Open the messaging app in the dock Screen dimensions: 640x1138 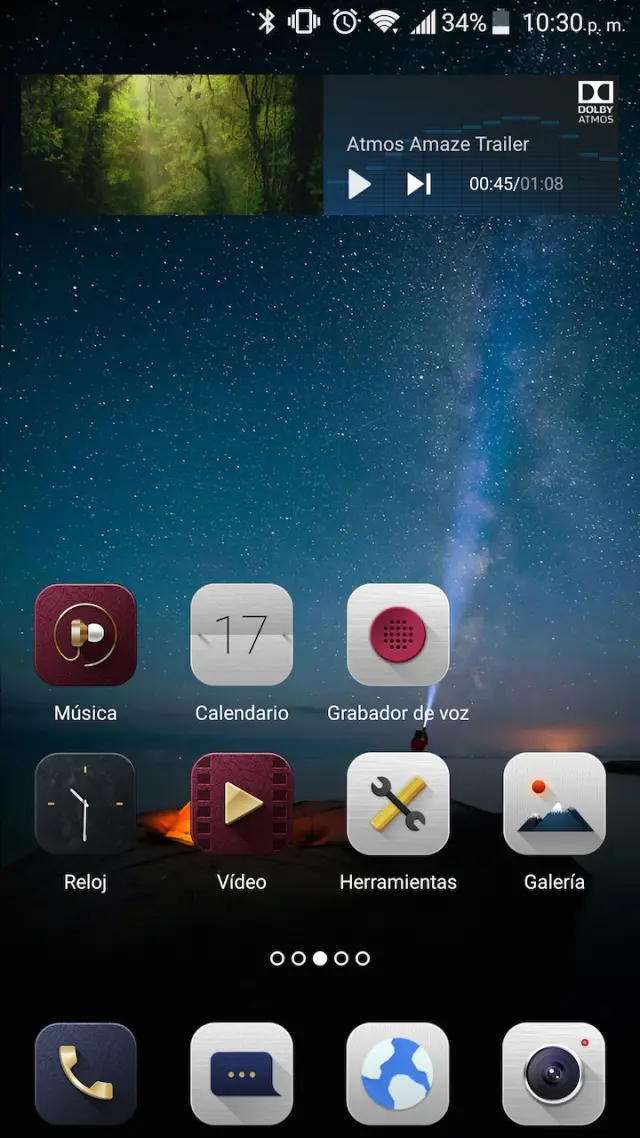click(241, 1074)
